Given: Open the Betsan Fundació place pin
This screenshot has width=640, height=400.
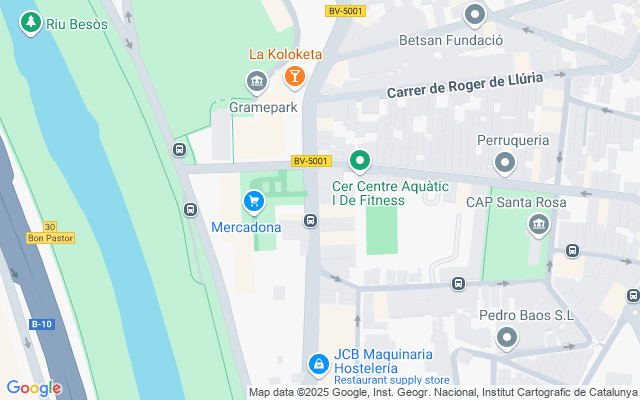Looking at the screenshot, I should click(x=475, y=15).
